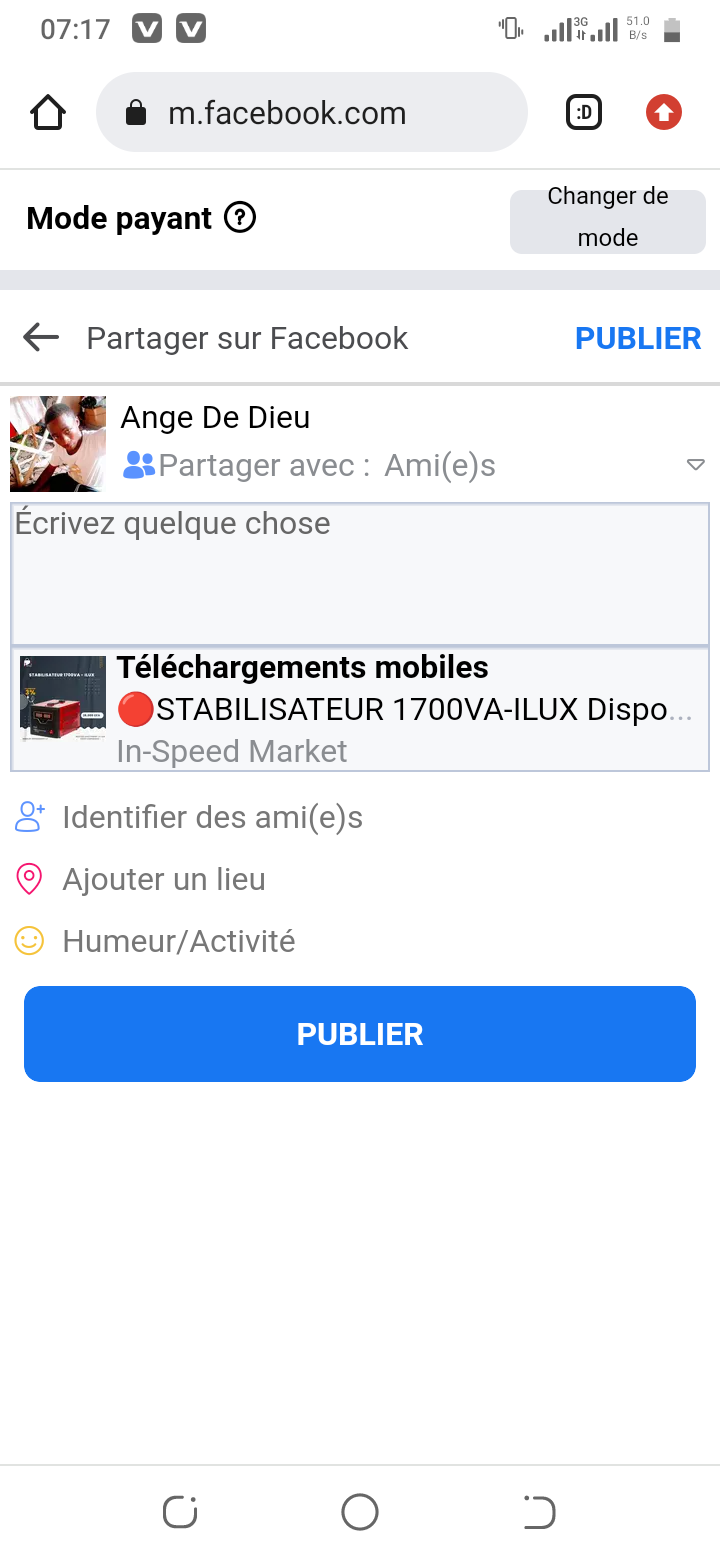Screen dimensions: 720x1560
Task: Tap the large blue PUBLIER button
Action: pyautogui.click(x=360, y=1034)
